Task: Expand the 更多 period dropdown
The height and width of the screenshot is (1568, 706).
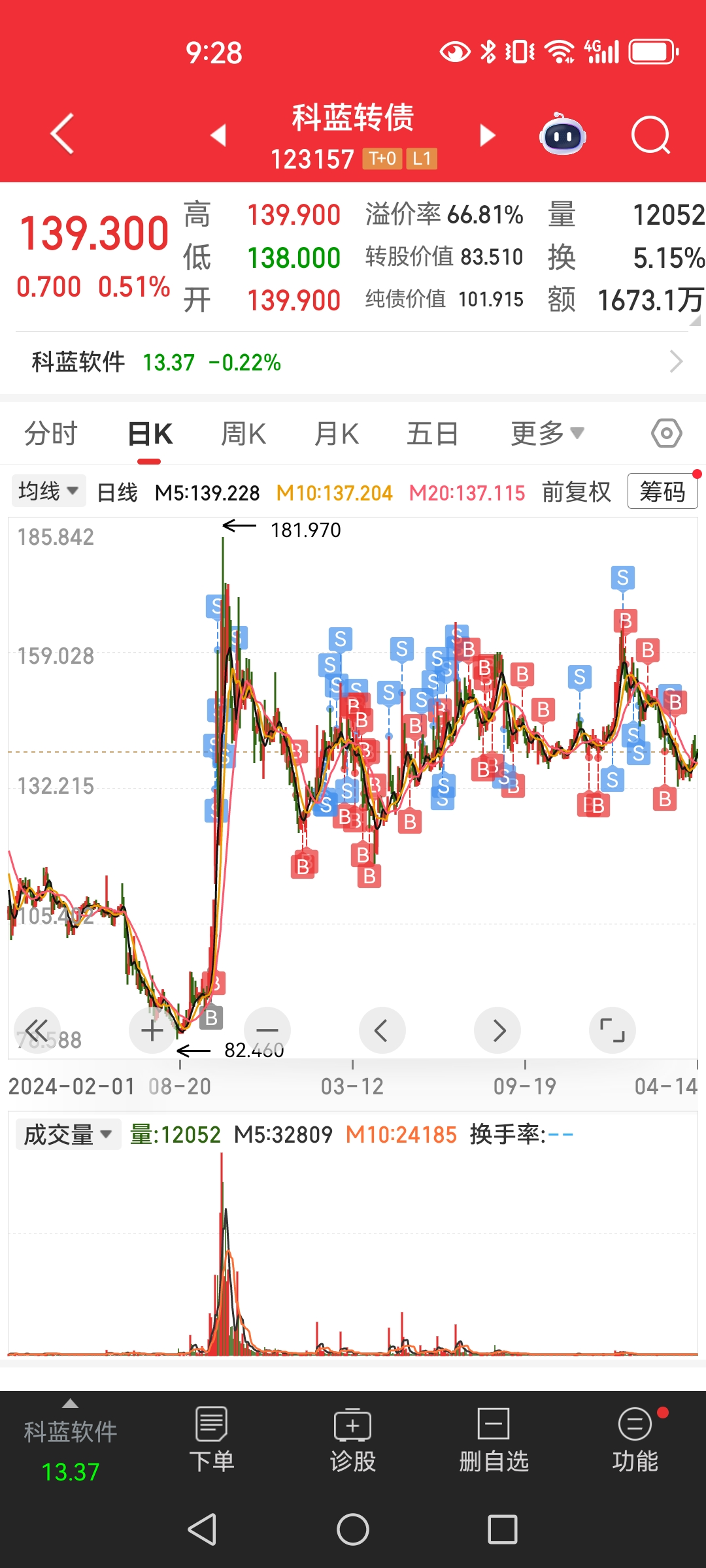Action: pos(546,434)
